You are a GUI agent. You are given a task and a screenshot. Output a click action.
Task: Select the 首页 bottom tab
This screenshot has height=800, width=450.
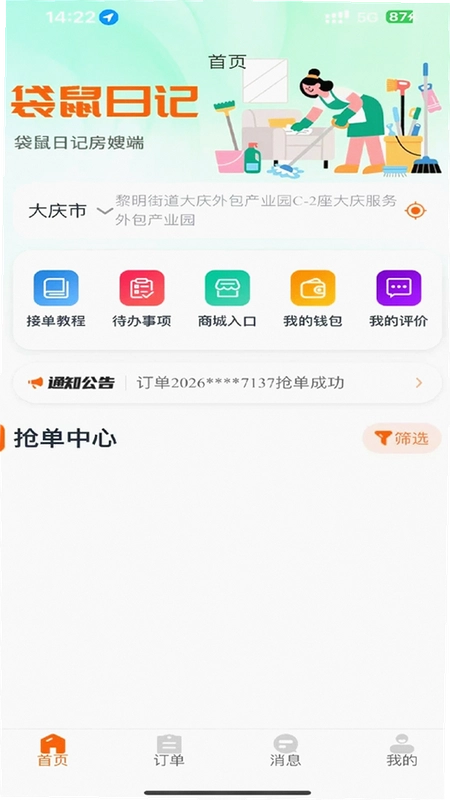tap(53, 751)
